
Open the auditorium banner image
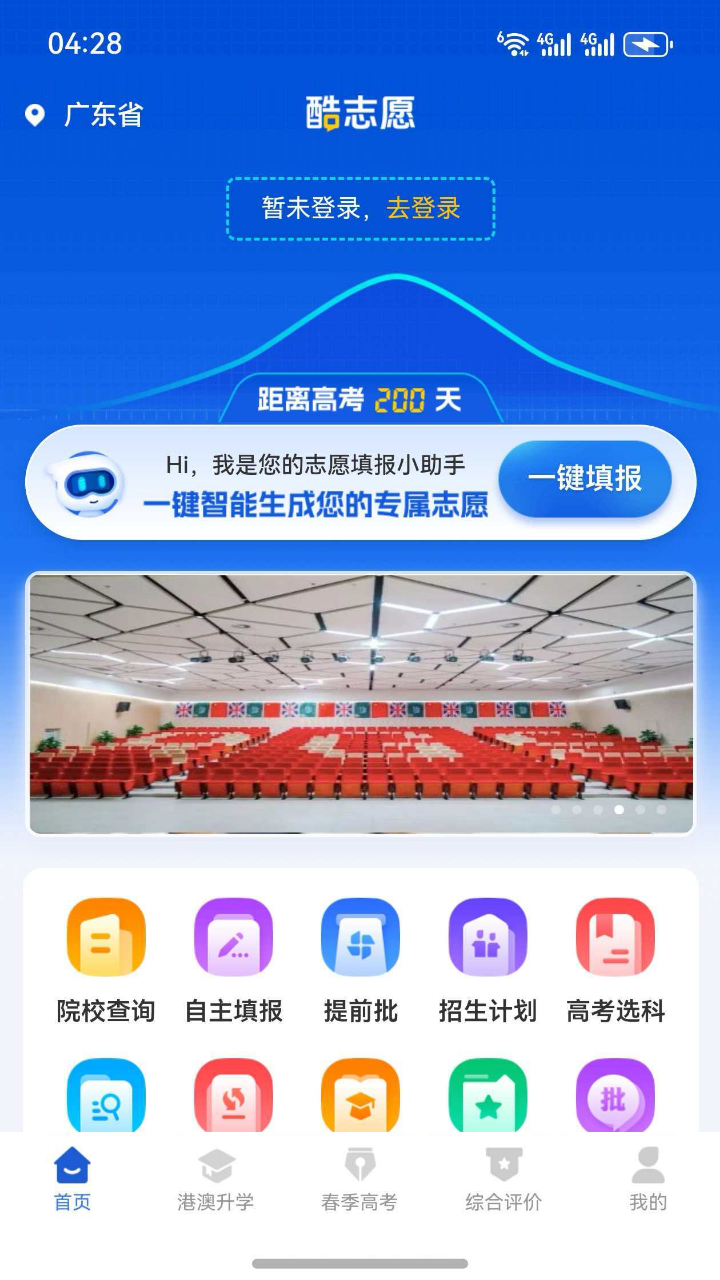[360, 703]
